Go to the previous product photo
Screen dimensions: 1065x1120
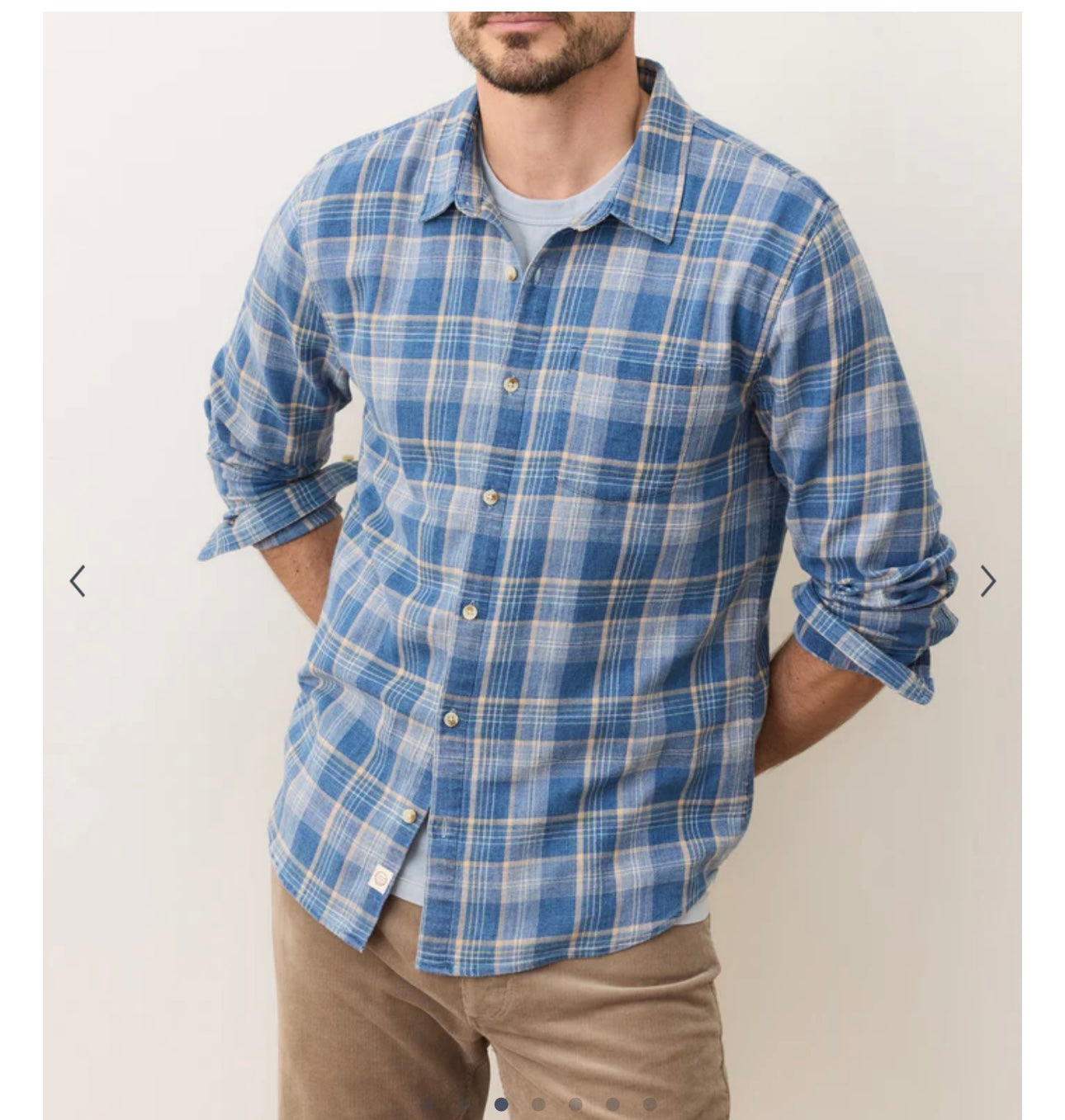[78, 581]
